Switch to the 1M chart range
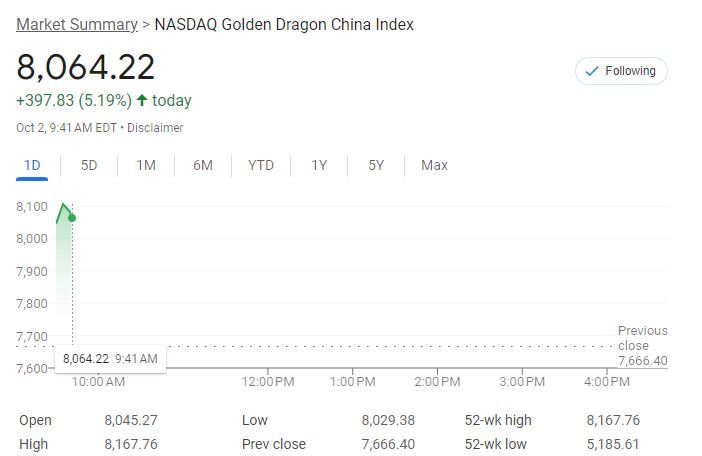 [x=146, y=165]
